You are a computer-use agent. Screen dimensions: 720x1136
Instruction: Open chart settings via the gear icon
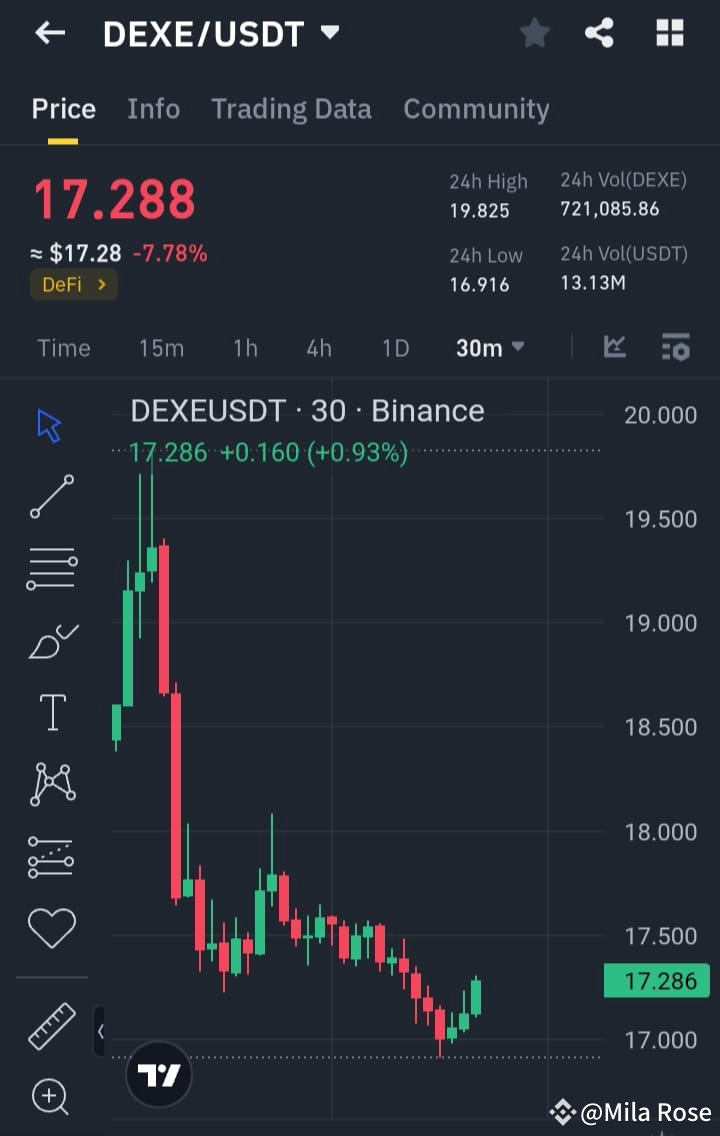click(x=676, y=347)
